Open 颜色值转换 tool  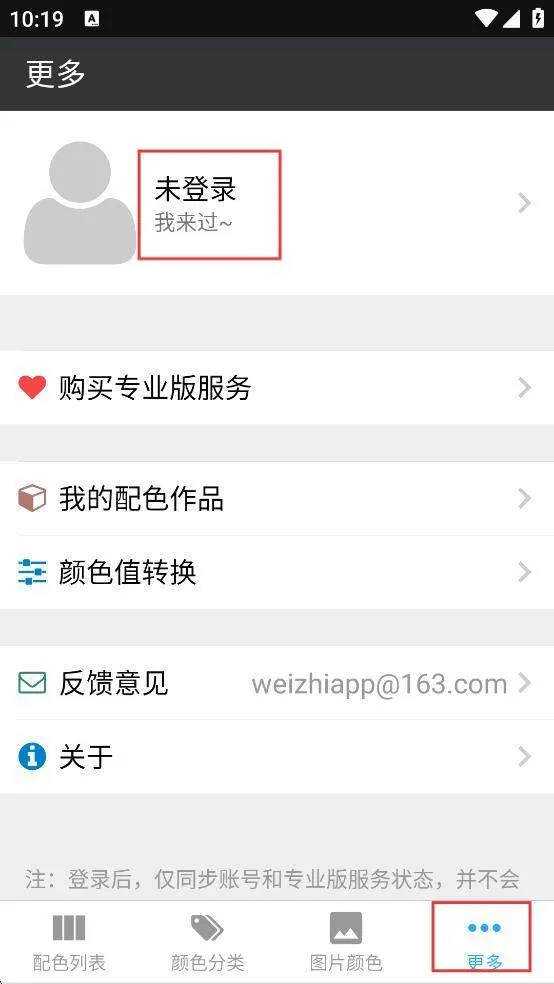[277, 572]
